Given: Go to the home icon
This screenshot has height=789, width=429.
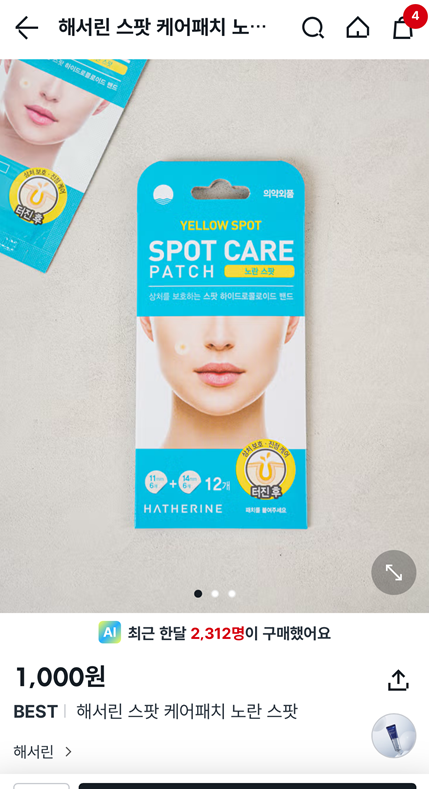Looking at the screenshot, I should [x=358, y=28].
